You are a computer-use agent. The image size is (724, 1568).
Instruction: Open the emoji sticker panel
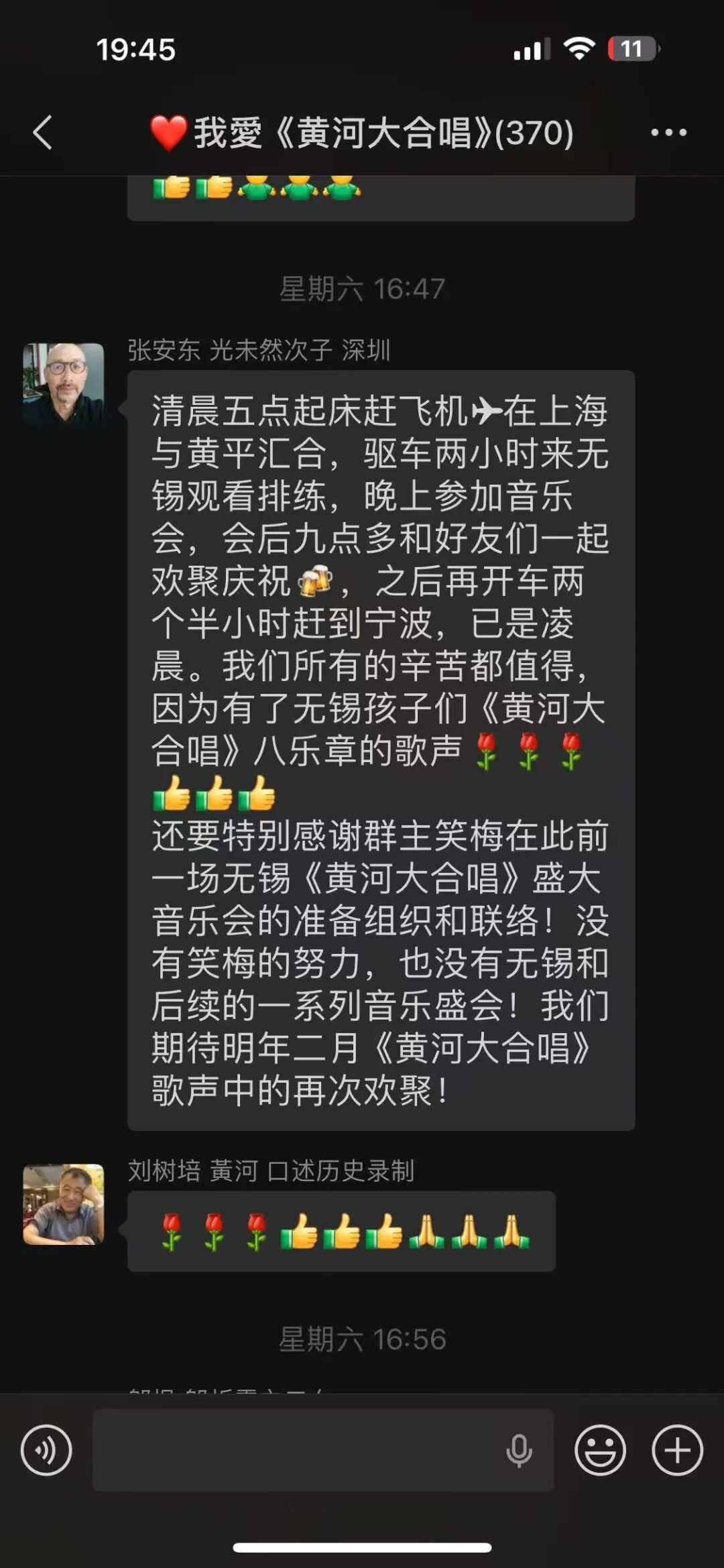600,1450
